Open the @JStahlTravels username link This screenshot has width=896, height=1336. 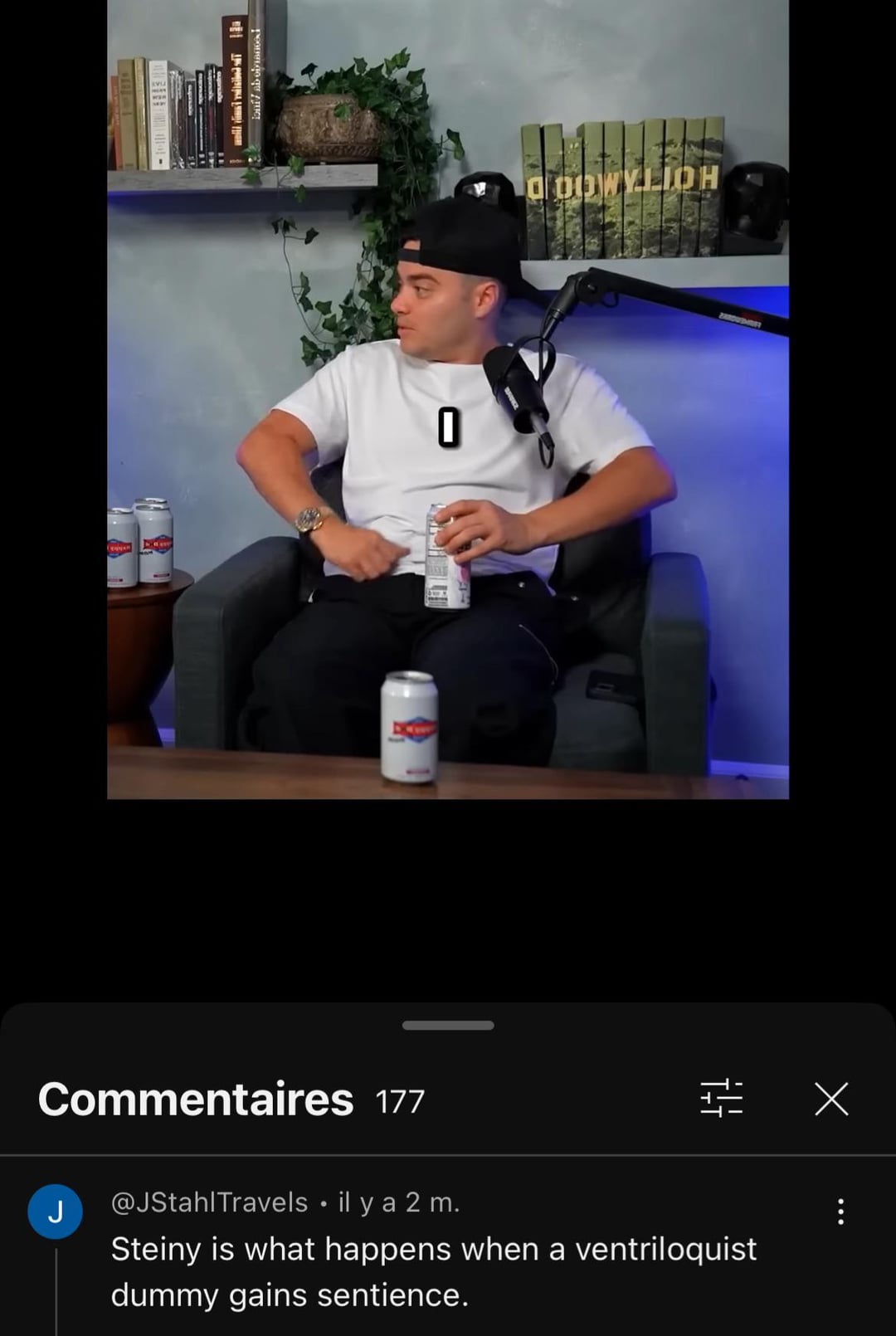pyautogui.click(x=209, y=1202)
